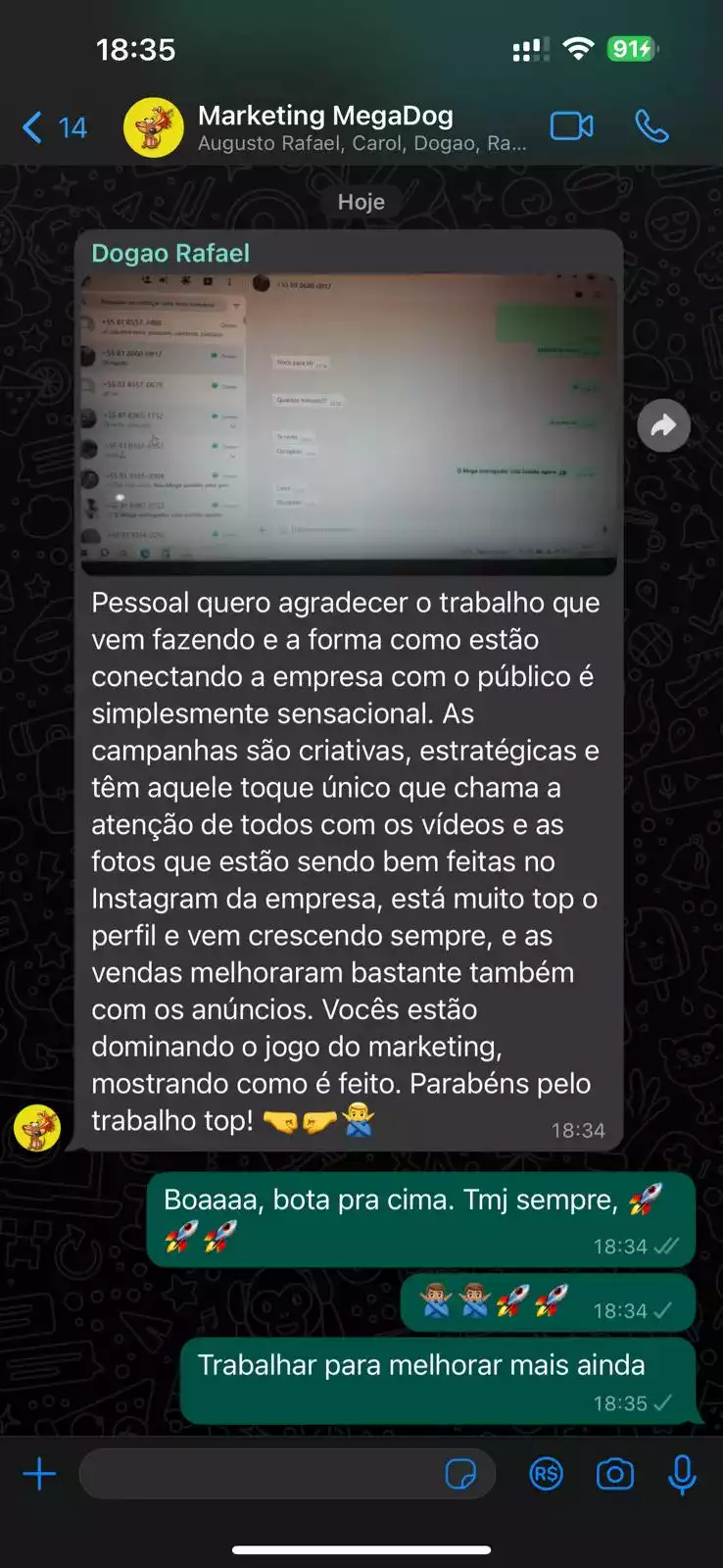Image resolution: width=723 pixels, height=1568 pixels.
Task: Start a group voice call
Action: pyautogui.click(x=651, y=126)
